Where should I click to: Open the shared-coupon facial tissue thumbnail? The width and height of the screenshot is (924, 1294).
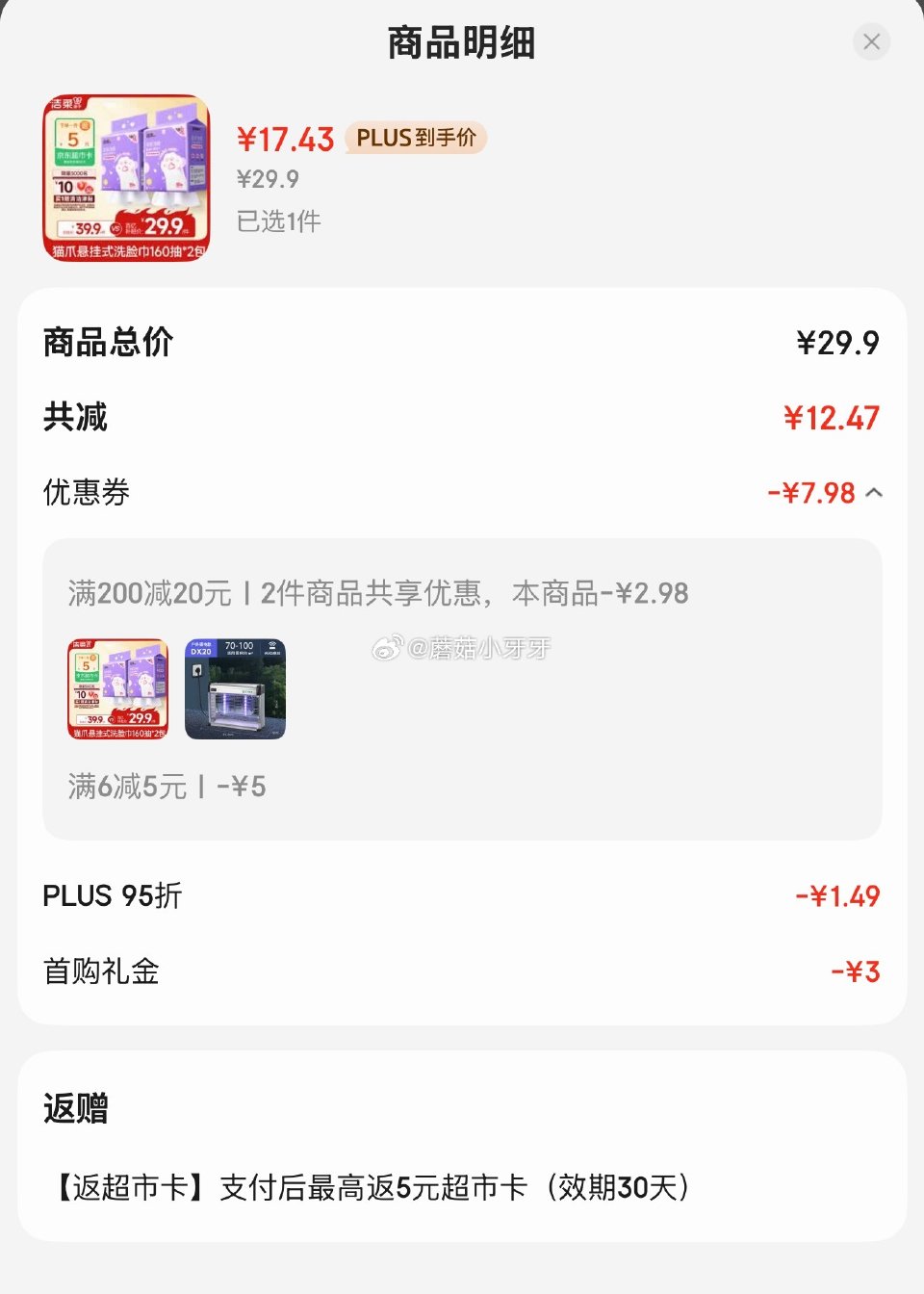(x=116, y=687)
